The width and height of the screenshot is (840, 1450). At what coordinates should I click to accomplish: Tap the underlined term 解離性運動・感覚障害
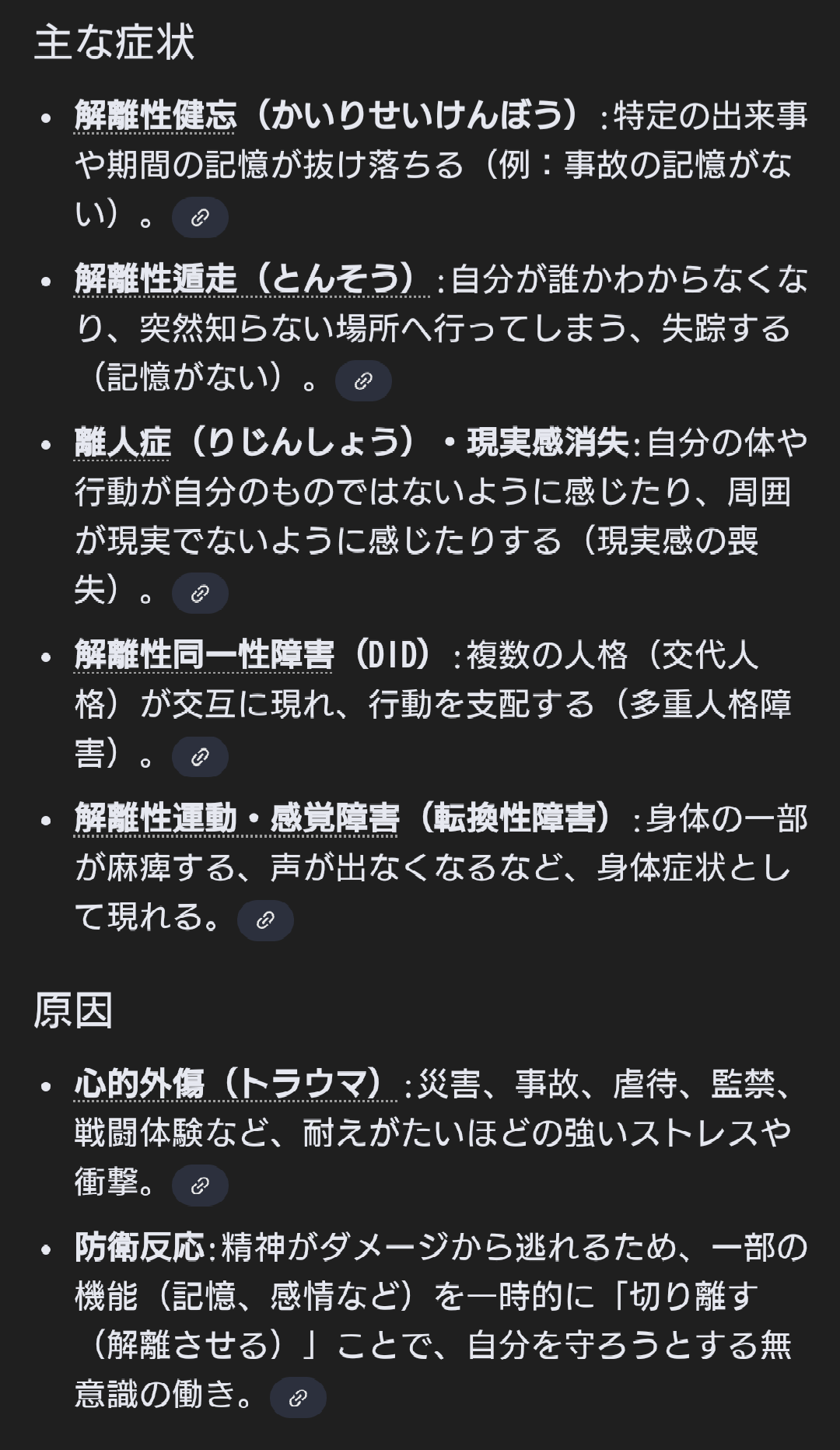tap(236, 819)
